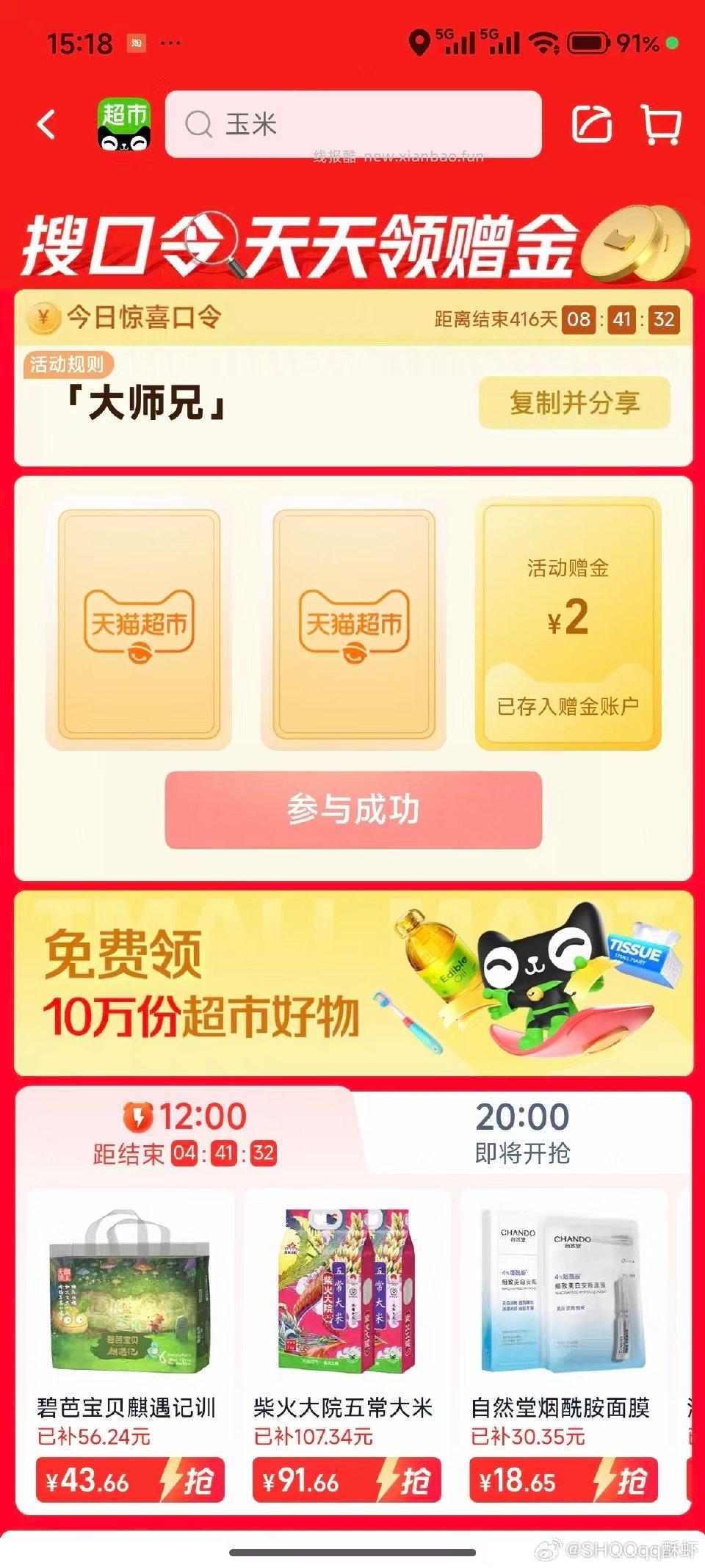
Task: View the 活动规则 activity rules
Action: click(x=68, y=364)
